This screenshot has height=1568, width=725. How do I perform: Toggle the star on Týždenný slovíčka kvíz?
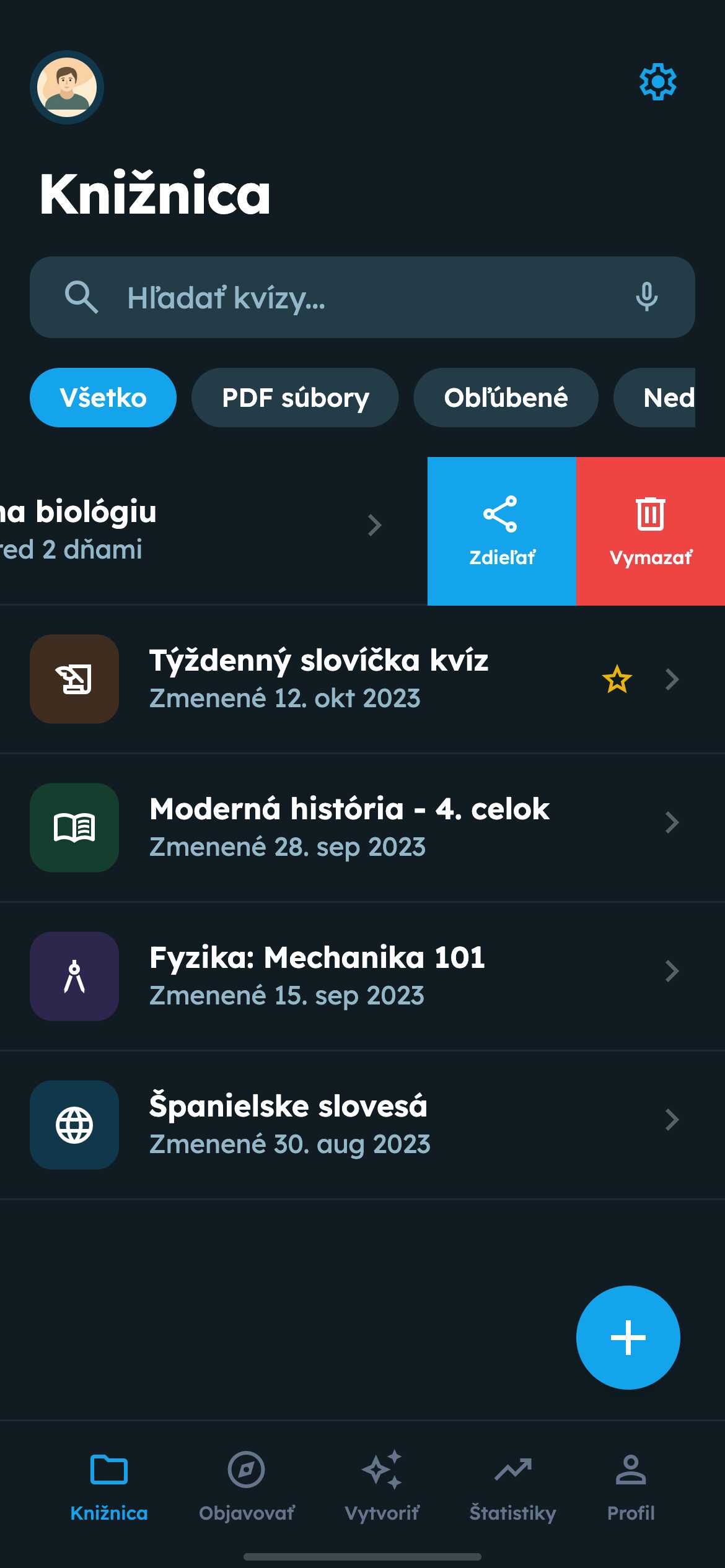point(617,679)
